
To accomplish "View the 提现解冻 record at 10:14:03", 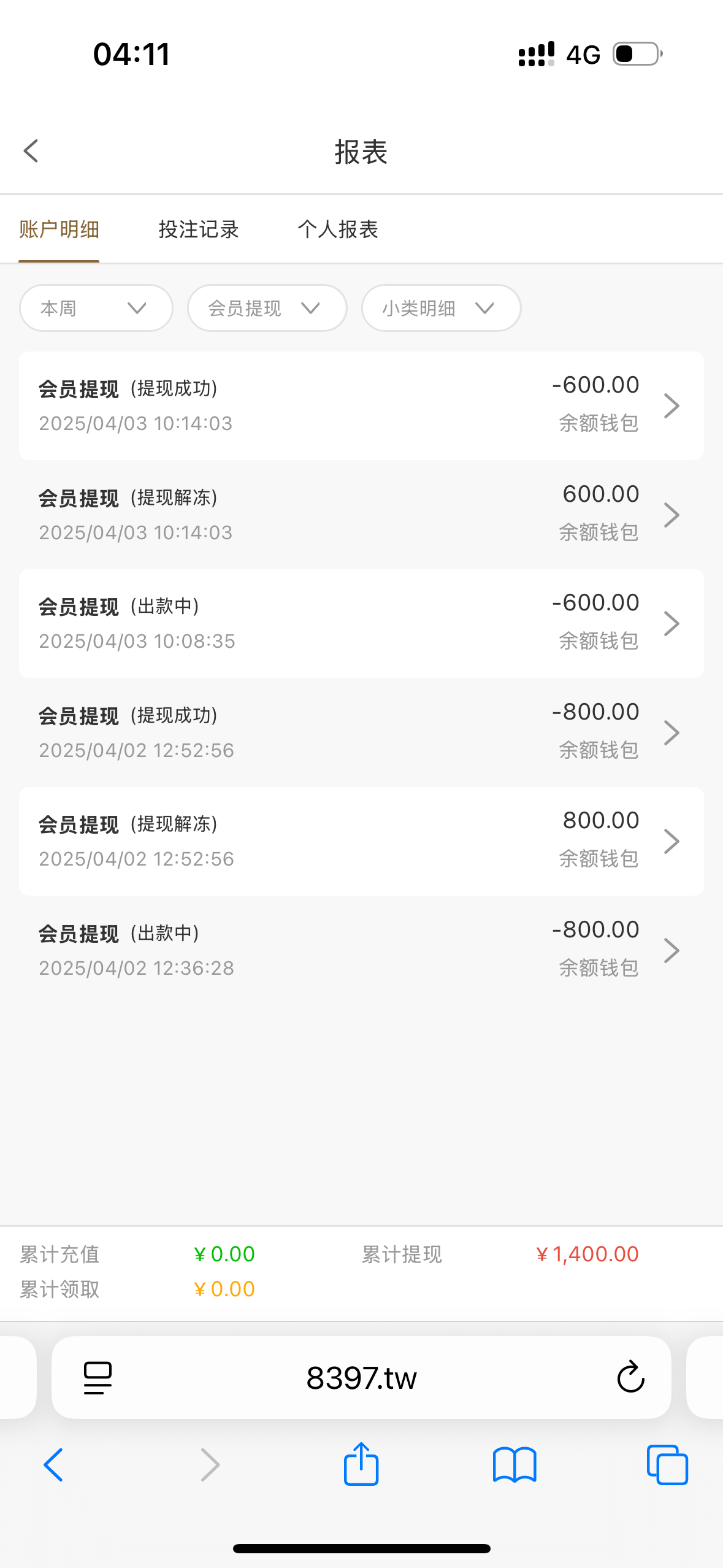I will click(361, 515).
